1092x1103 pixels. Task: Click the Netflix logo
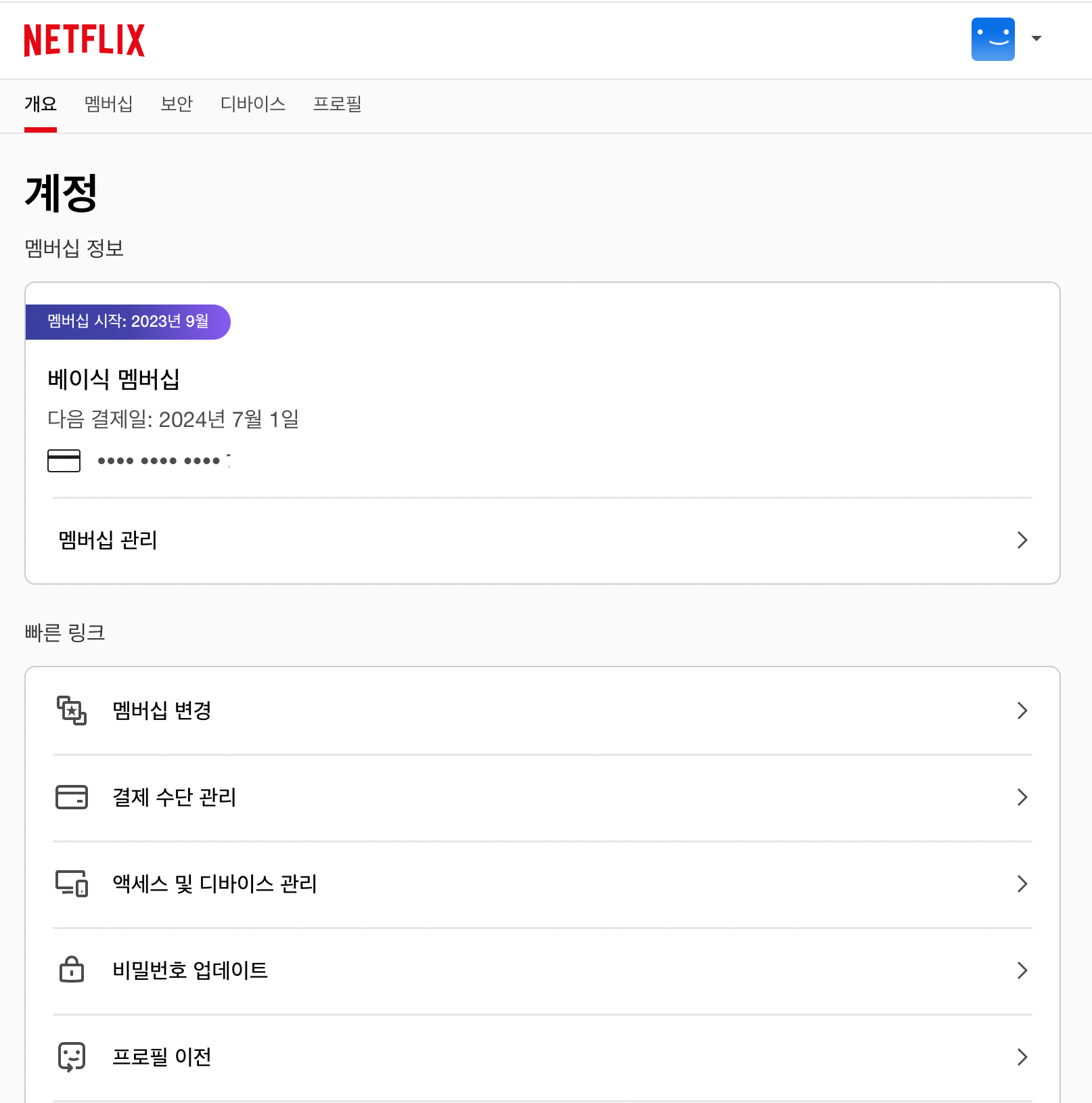pyautogui.click(x=85, y=40)
